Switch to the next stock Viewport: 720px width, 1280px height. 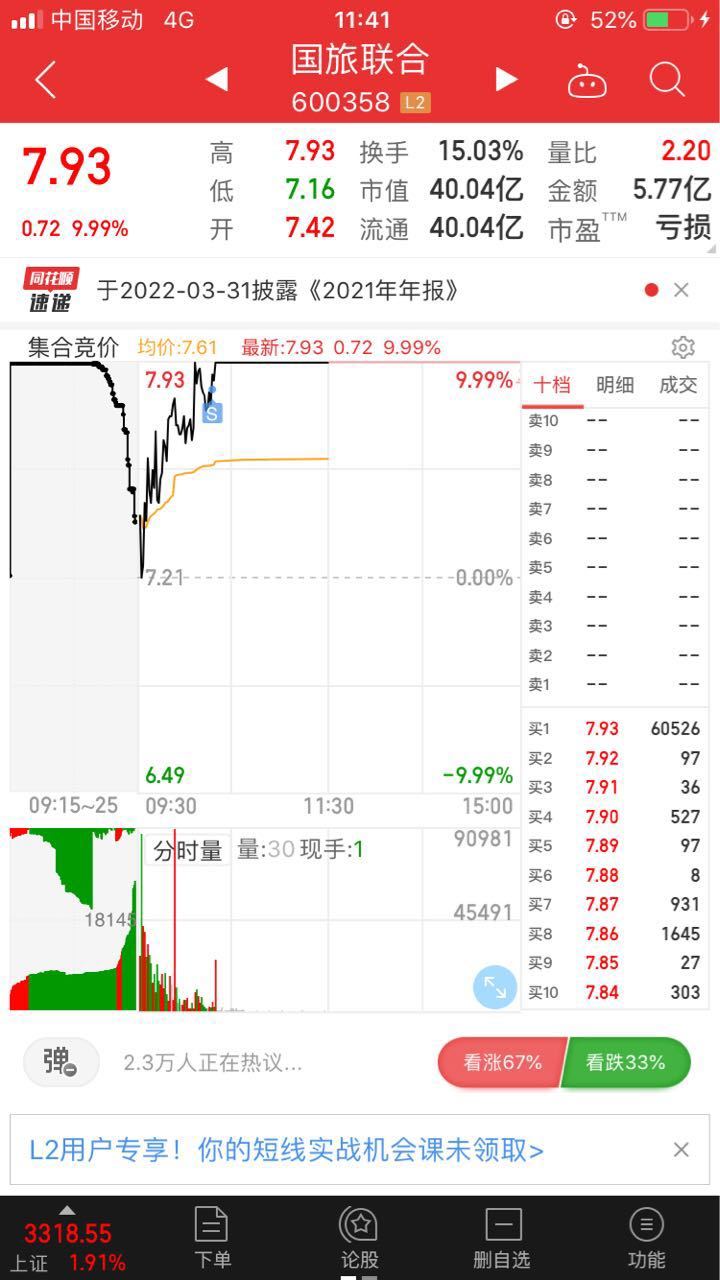[x=506, y=79]
